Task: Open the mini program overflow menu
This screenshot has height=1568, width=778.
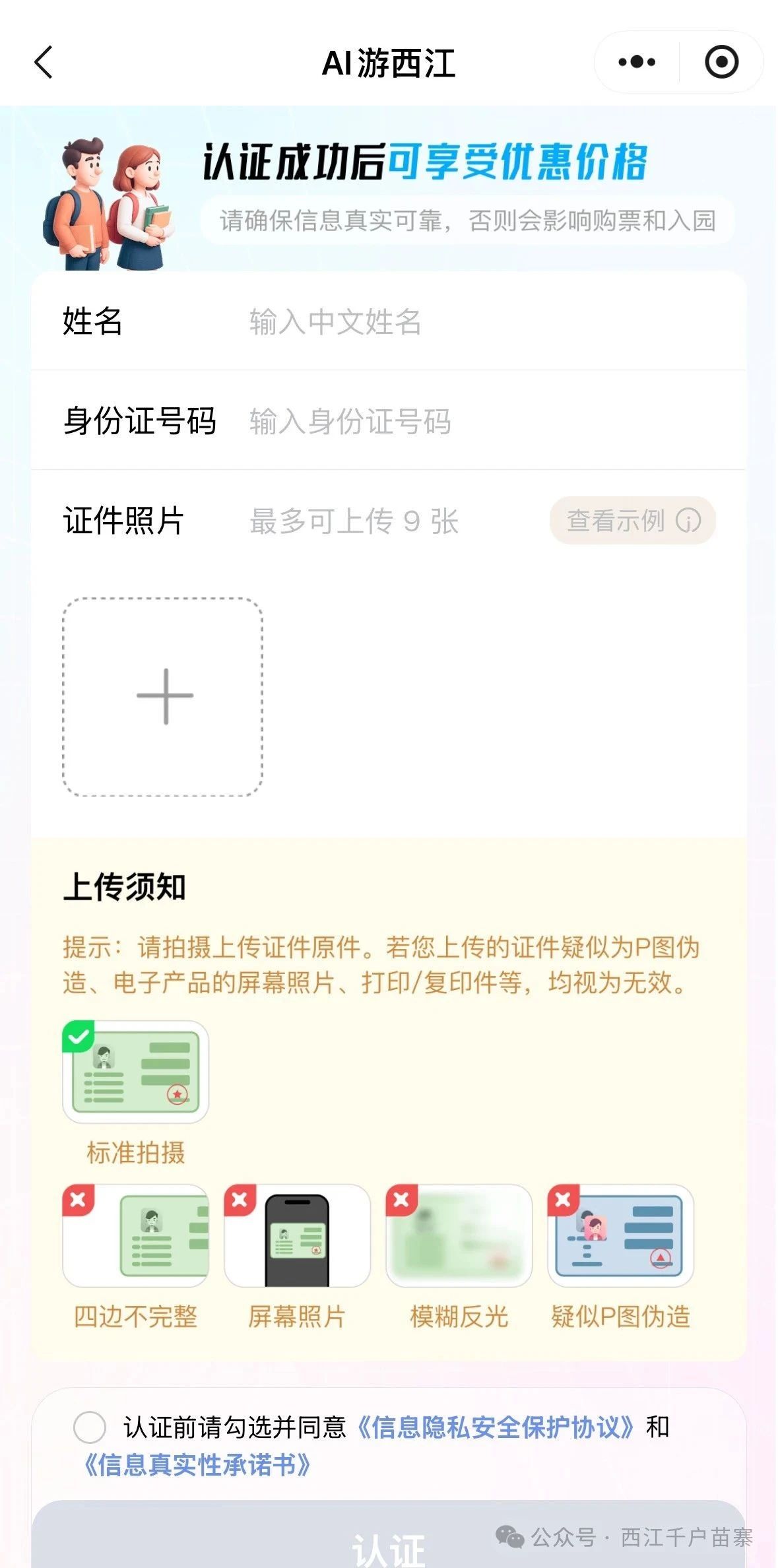Action: 637,62
